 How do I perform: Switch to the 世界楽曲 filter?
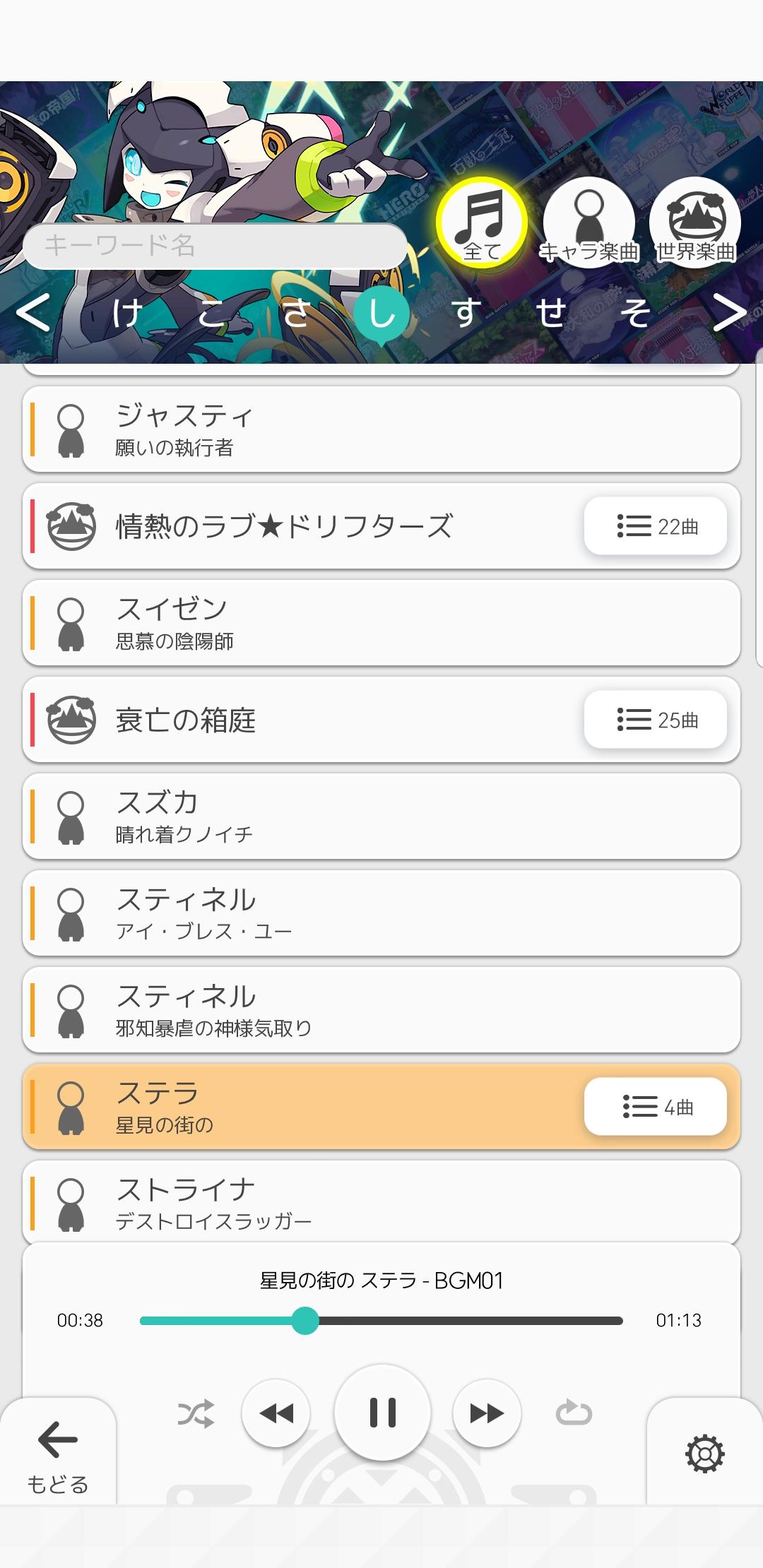click(695, 222)
